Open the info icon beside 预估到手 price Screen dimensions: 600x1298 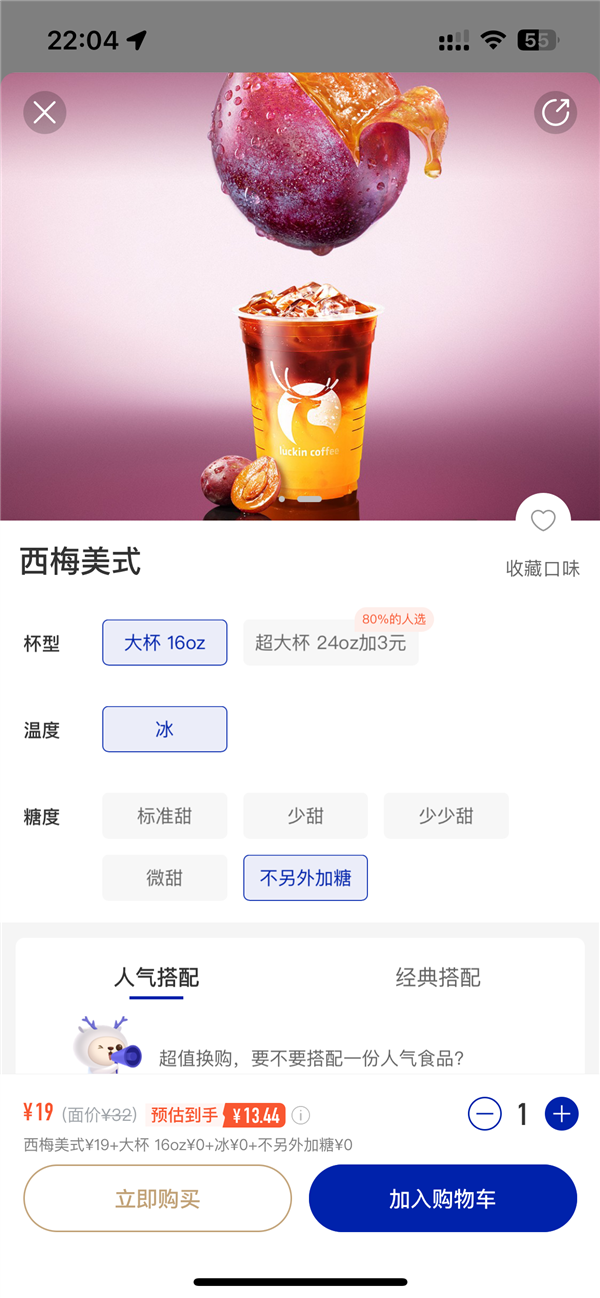pos(301,1115)
